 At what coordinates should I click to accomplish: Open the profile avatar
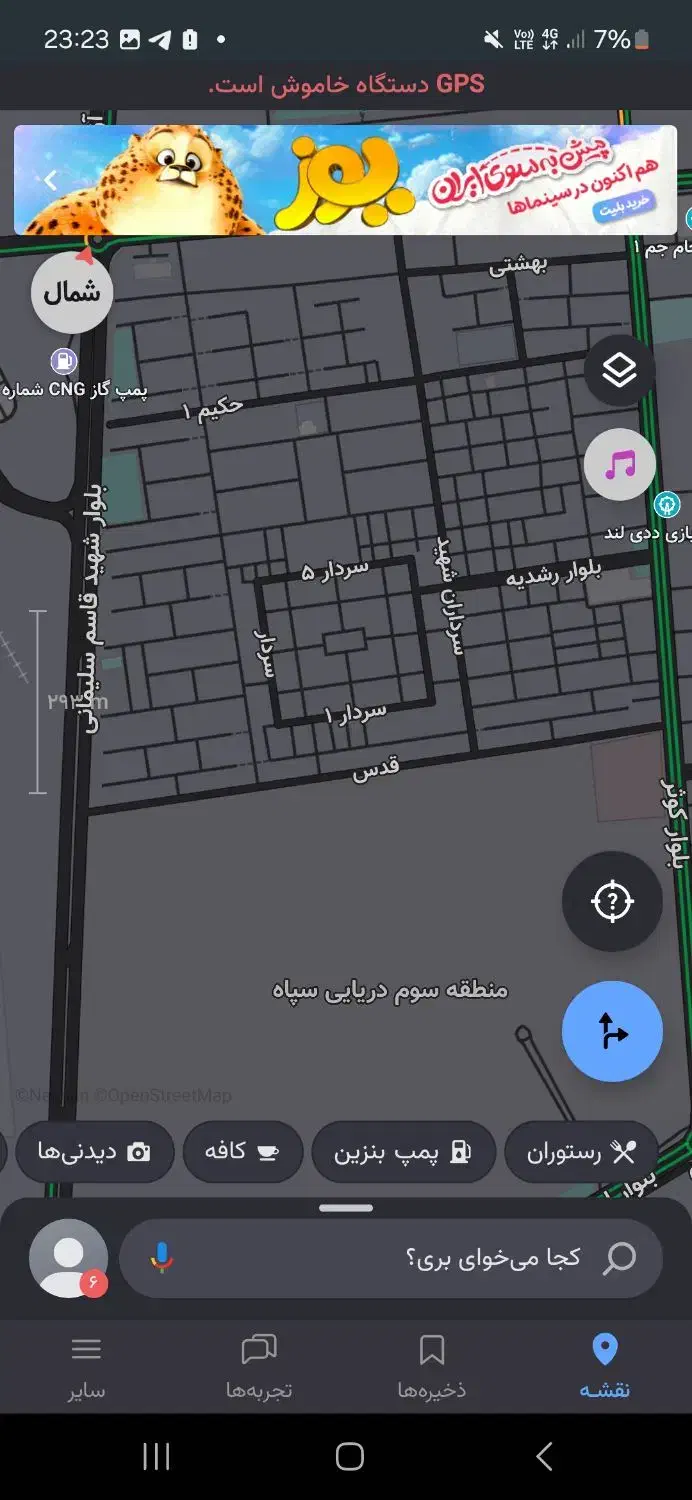click(68, 1258)
